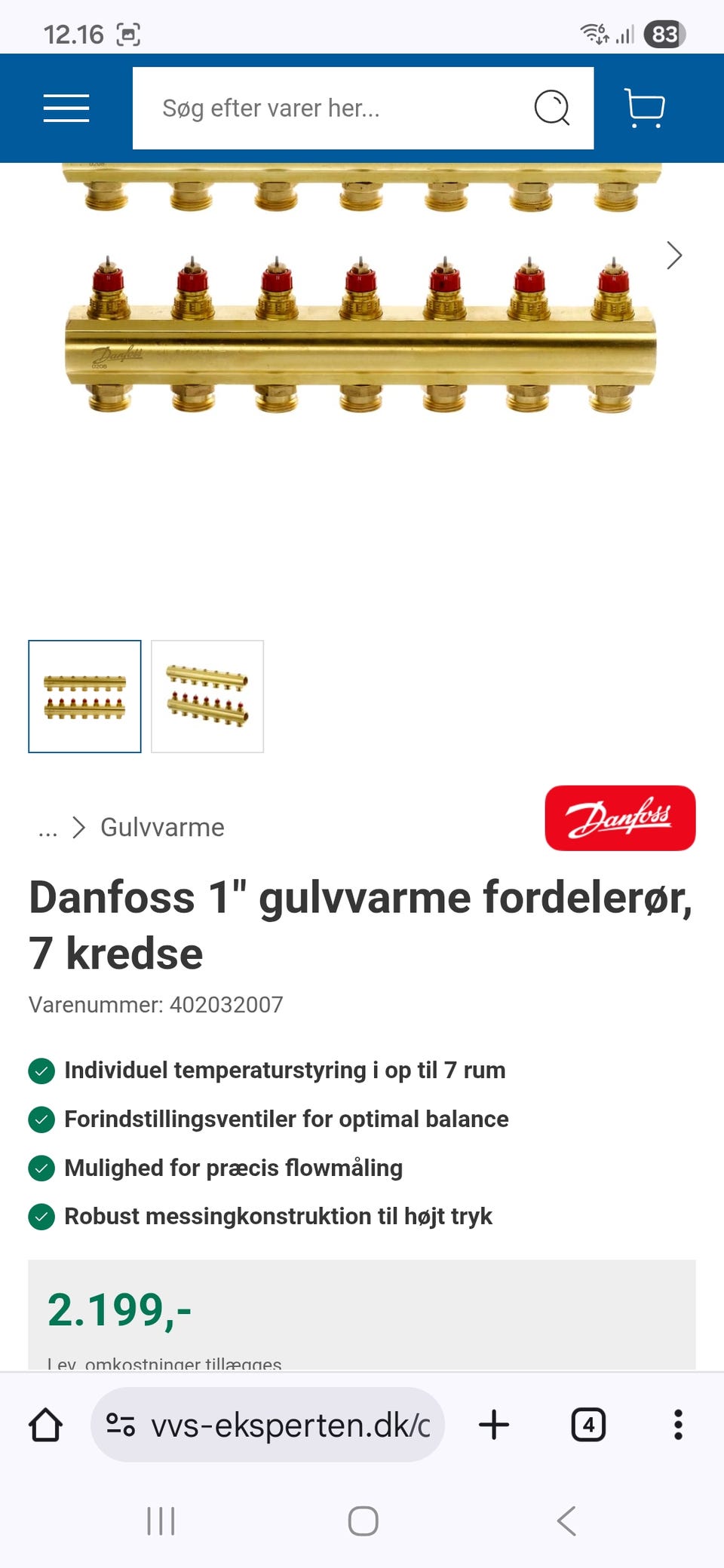Viewport: 724px width, 1568px height.
Task: Tap the screenshot icon in the status bar
Action: [x=128, y=33]
